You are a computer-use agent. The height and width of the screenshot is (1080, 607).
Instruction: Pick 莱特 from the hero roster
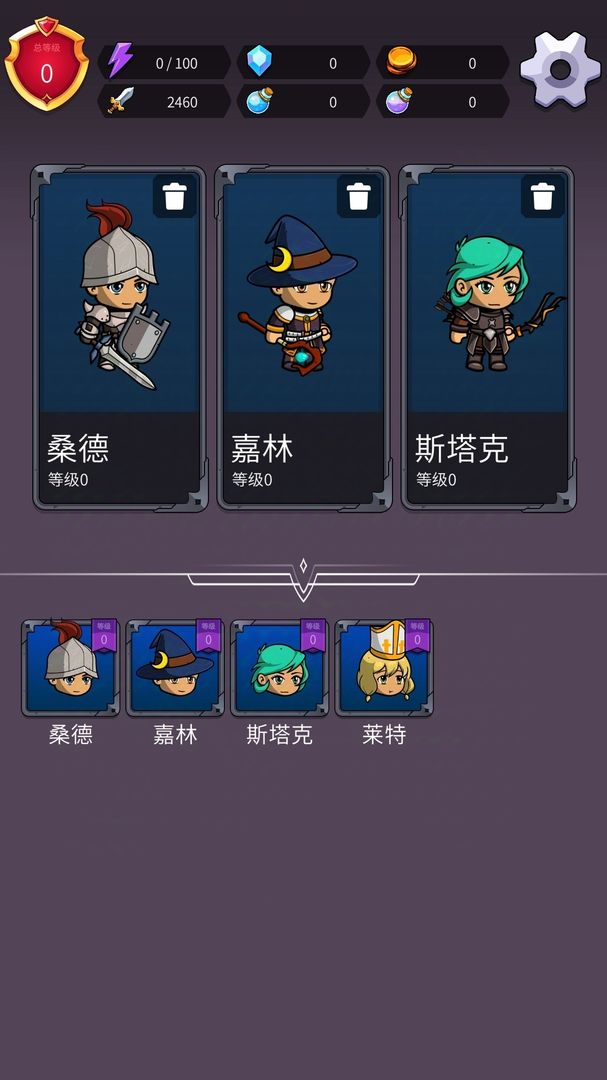click(x=384, y=668)
